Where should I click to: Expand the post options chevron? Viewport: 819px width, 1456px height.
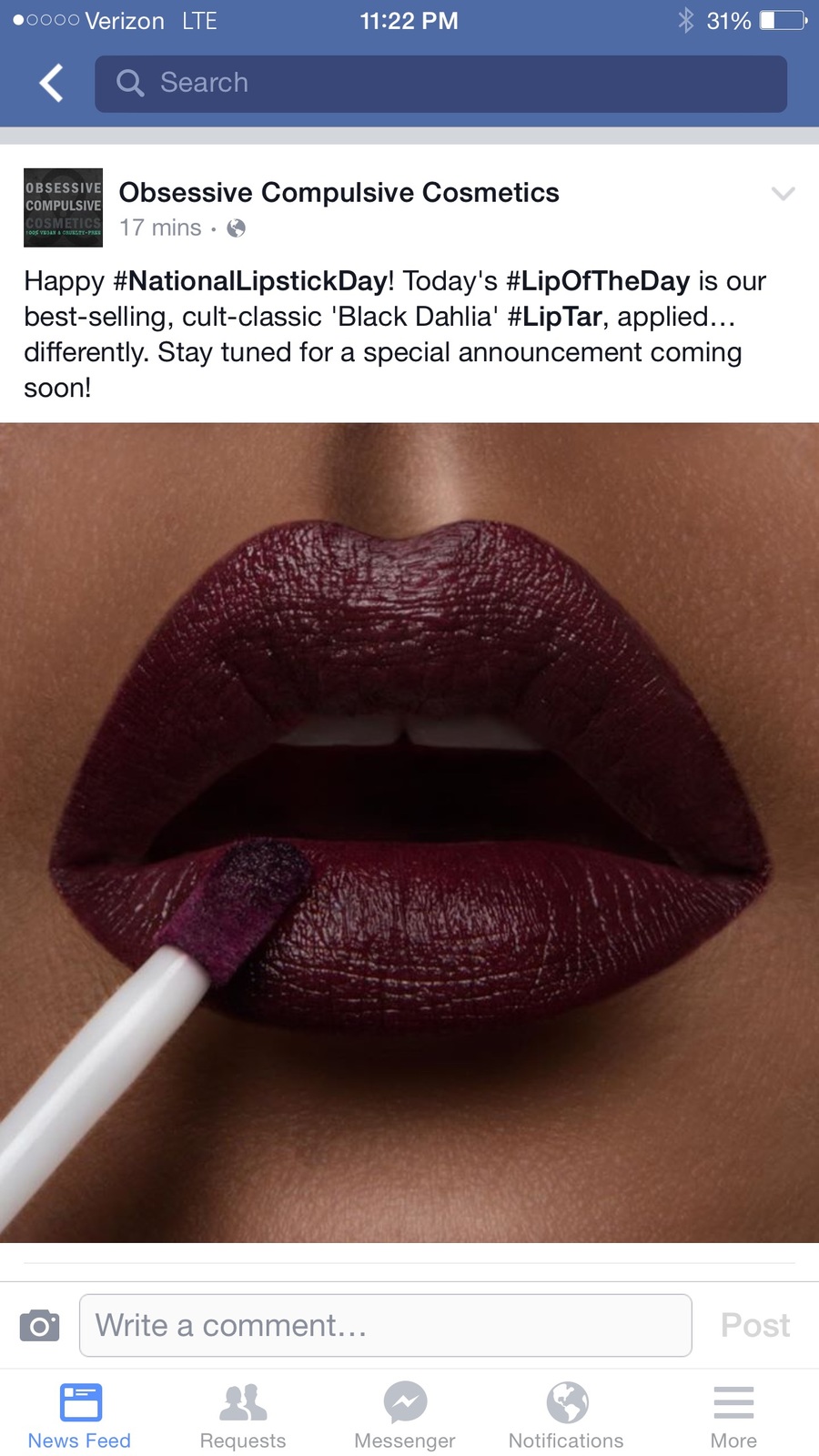click(x=783, y=193)
